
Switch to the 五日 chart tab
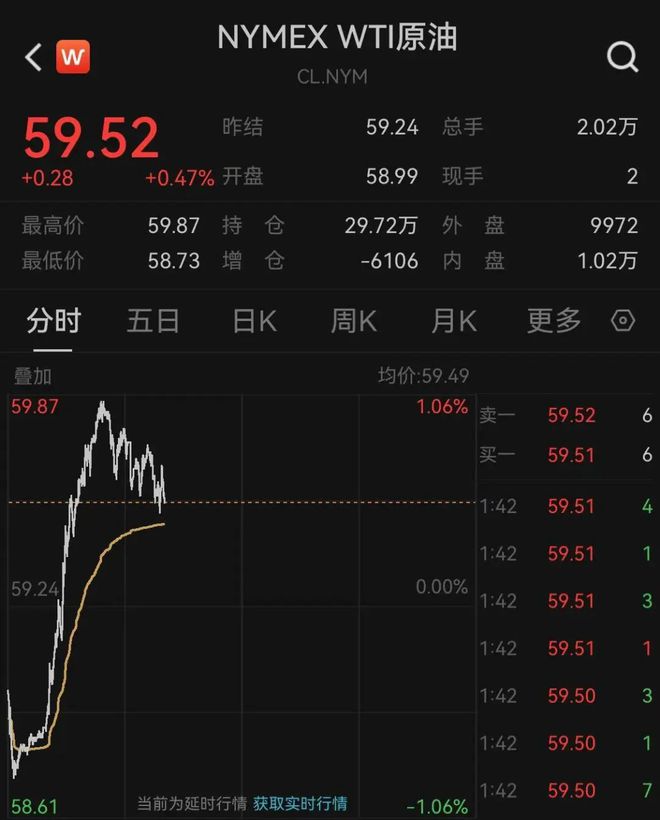pos(153,321)
